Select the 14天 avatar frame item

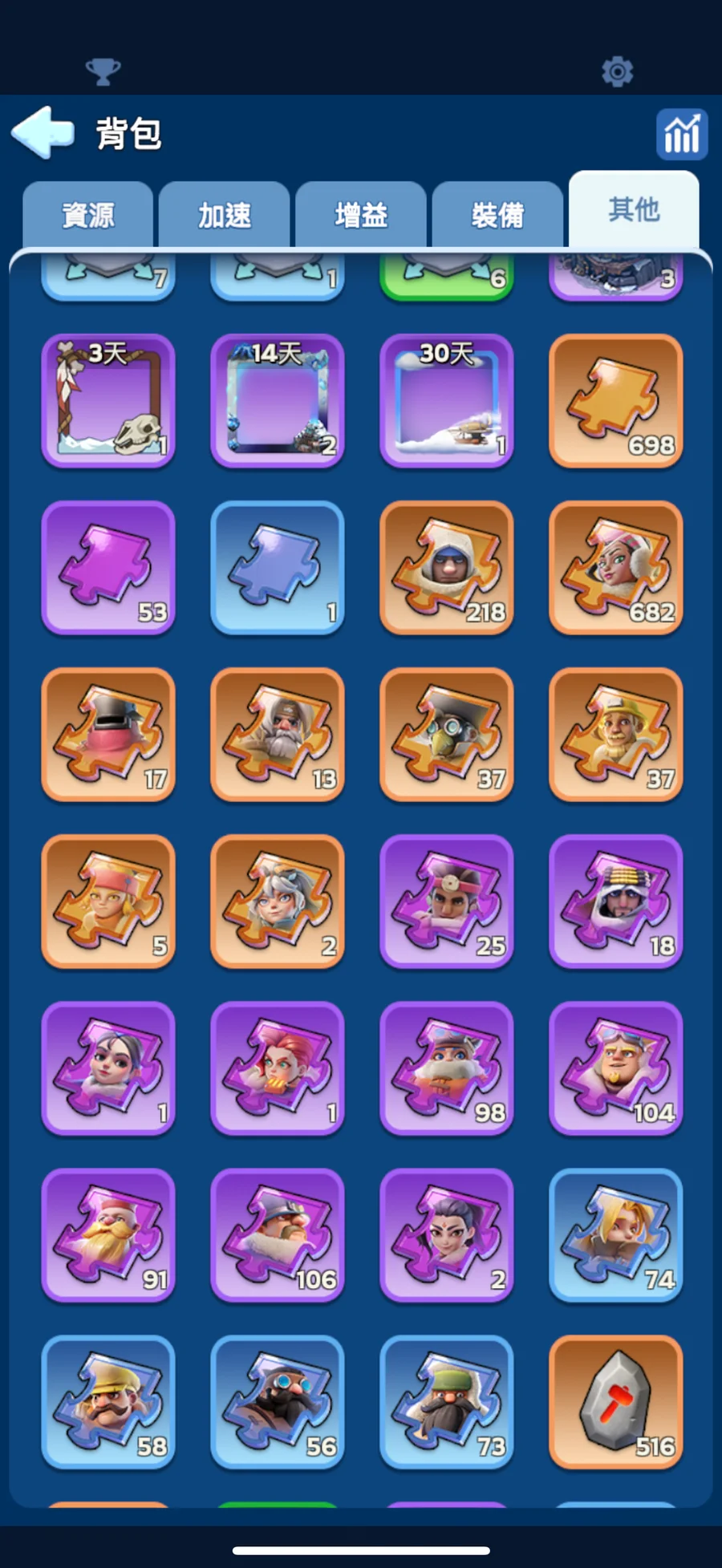[278, 401]
